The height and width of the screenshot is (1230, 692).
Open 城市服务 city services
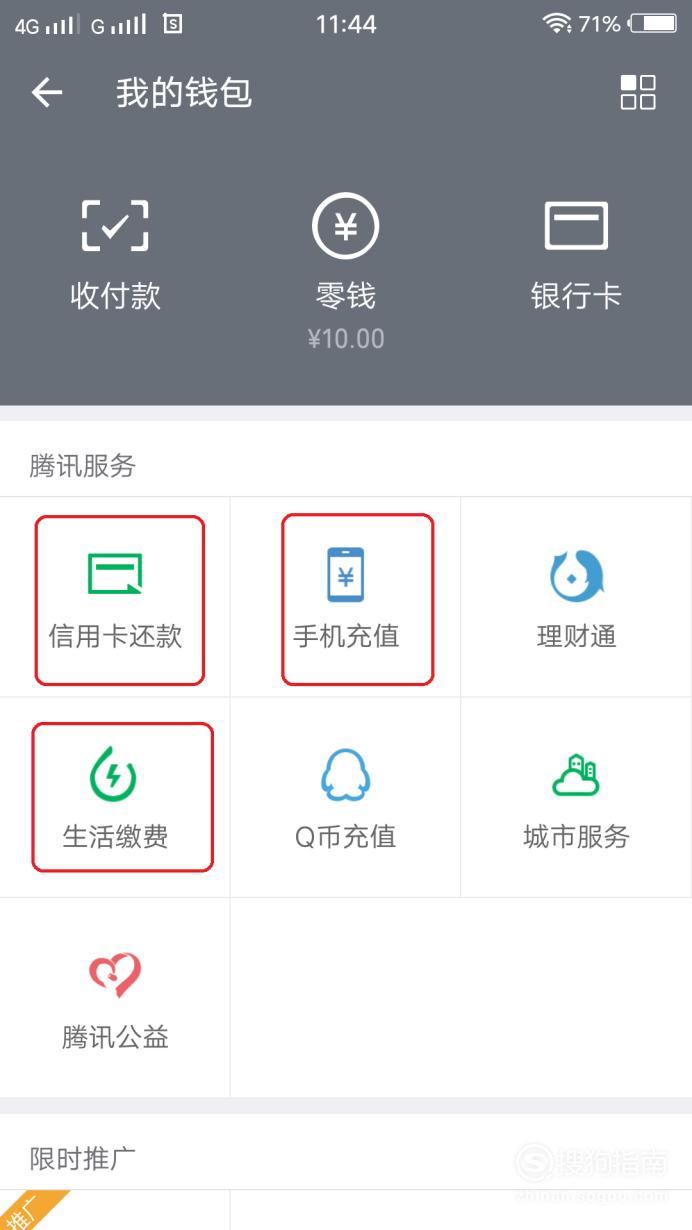click(576, 797)
